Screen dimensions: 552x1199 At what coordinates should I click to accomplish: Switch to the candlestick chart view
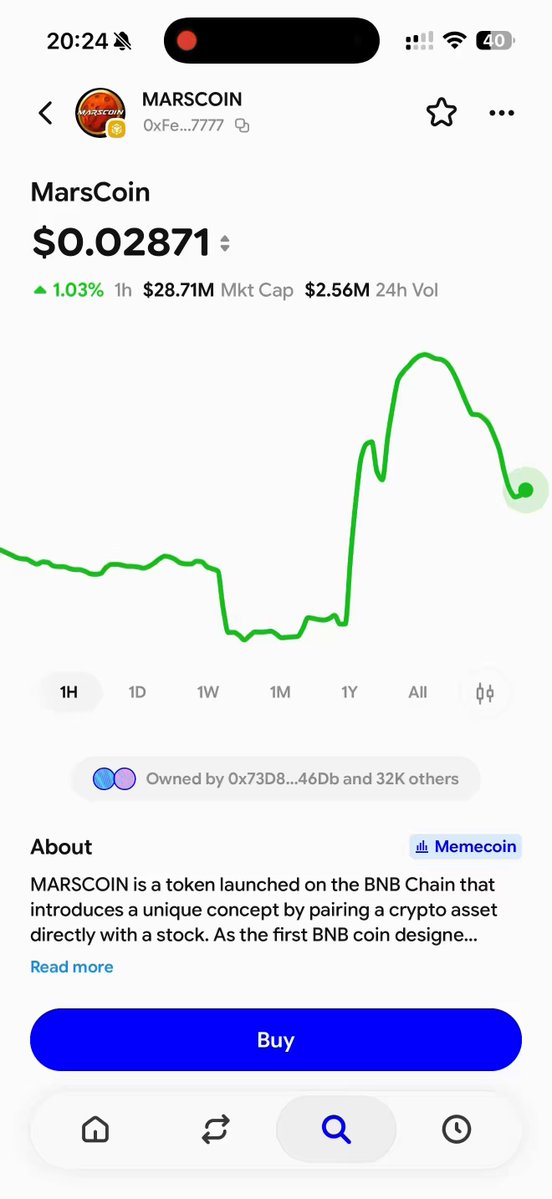pos(485,693)
